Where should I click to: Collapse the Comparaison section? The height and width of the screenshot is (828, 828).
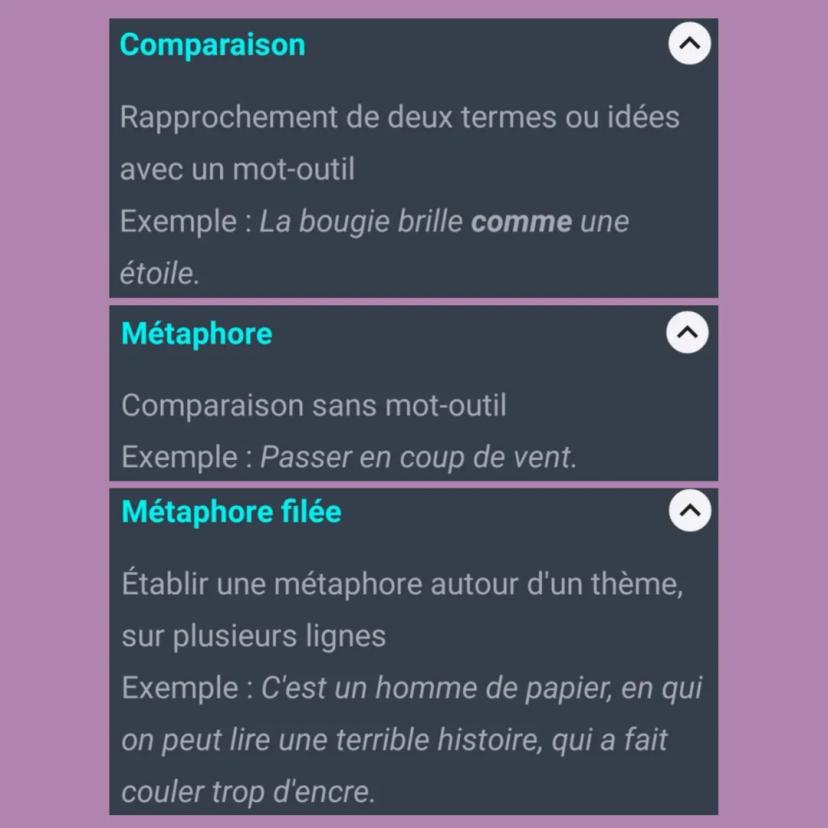pyautogui.click(x=689, y=44)
